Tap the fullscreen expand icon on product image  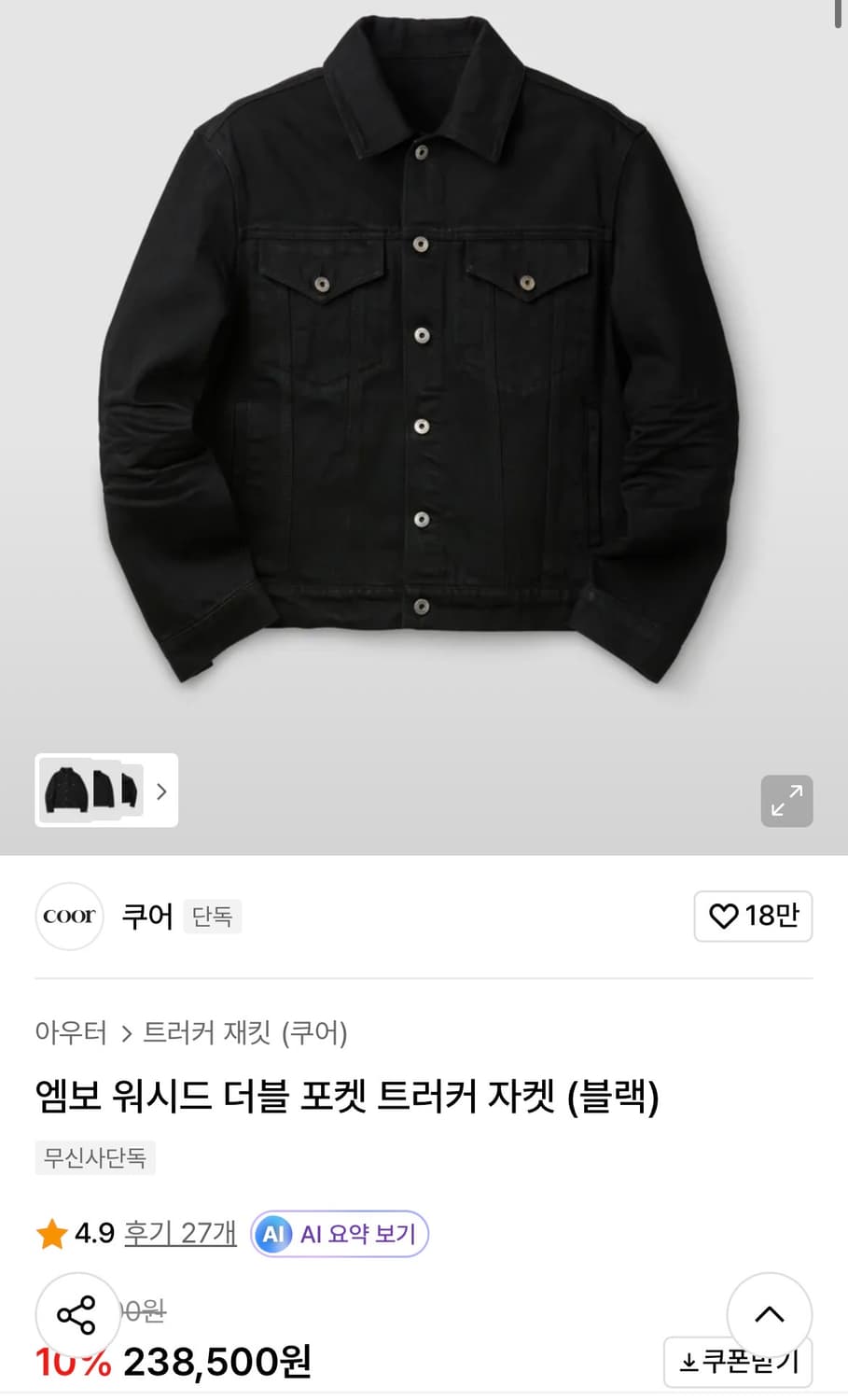786,801
